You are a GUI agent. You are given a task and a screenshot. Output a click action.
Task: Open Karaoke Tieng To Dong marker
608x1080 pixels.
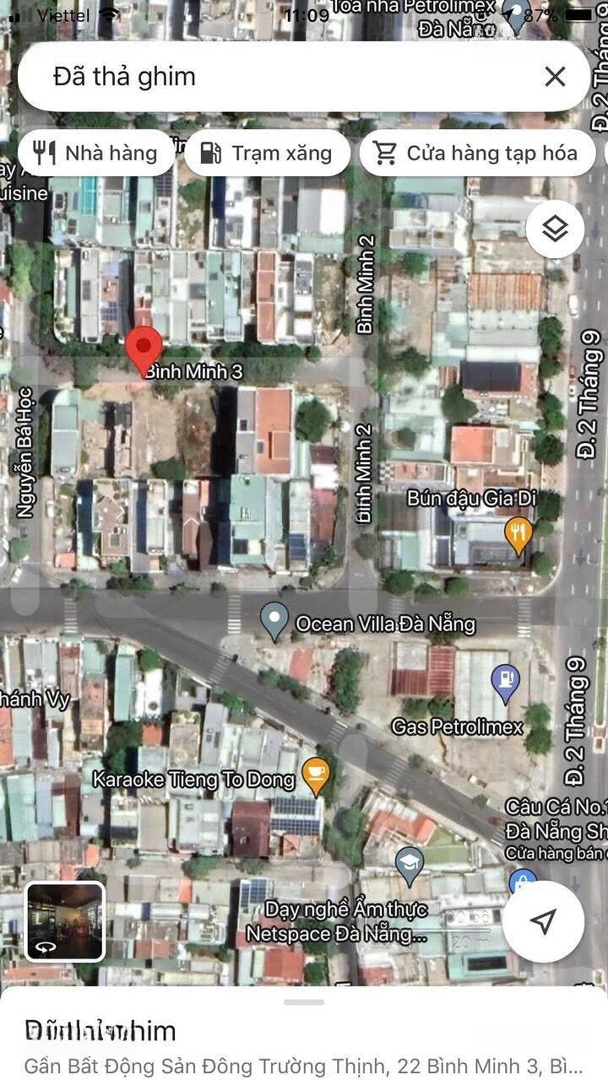(316, 775)
